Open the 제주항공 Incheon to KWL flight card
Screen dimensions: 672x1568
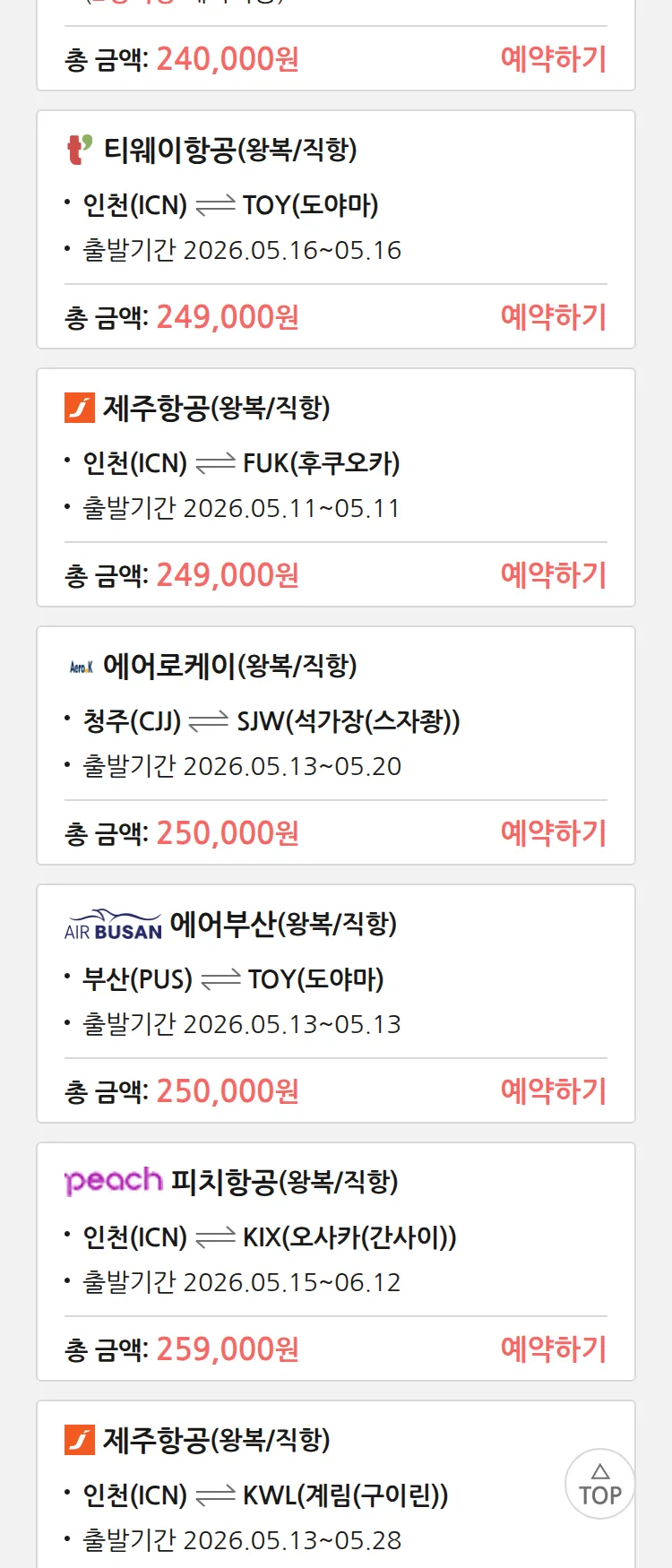(336, 1485)
